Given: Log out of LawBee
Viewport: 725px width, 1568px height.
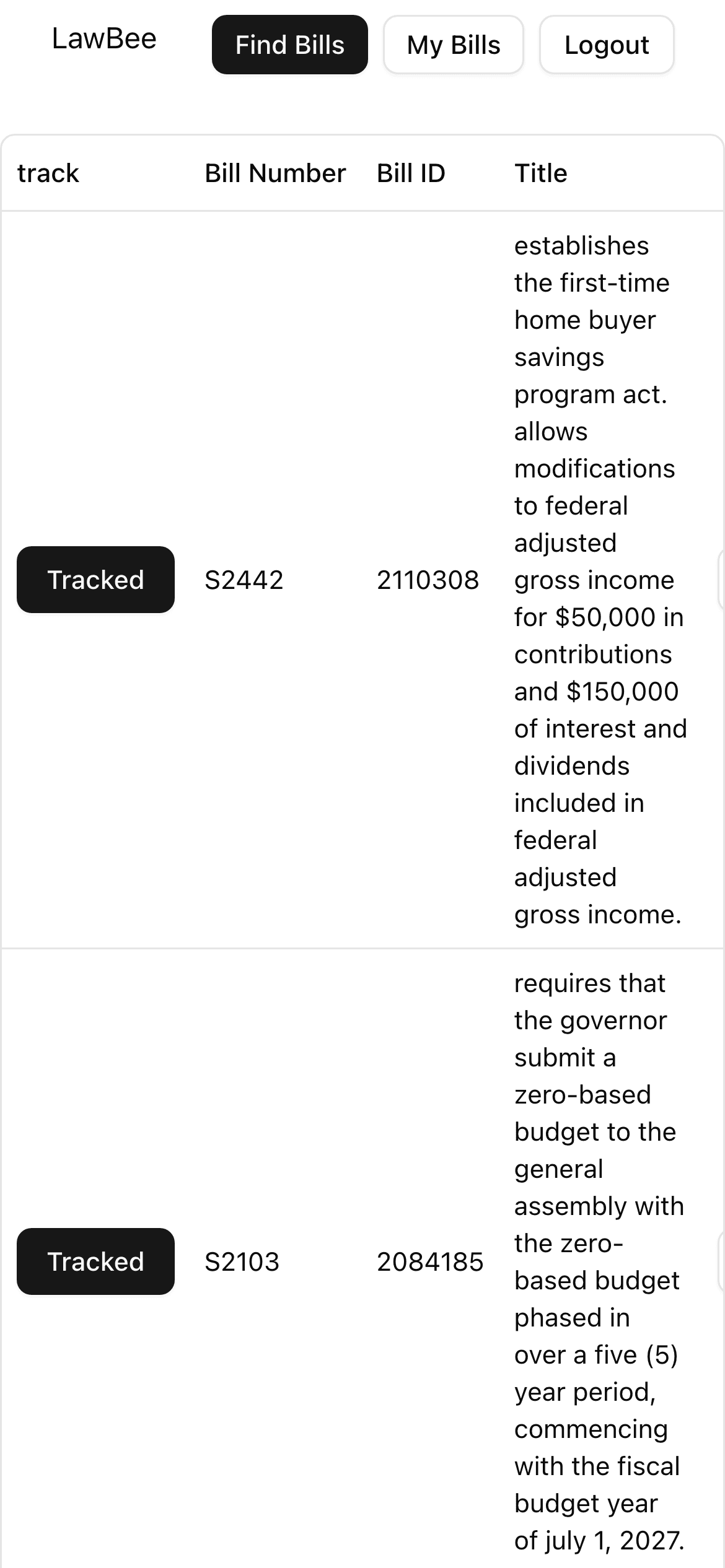Looking at the screenshot, I should (606, 45).
